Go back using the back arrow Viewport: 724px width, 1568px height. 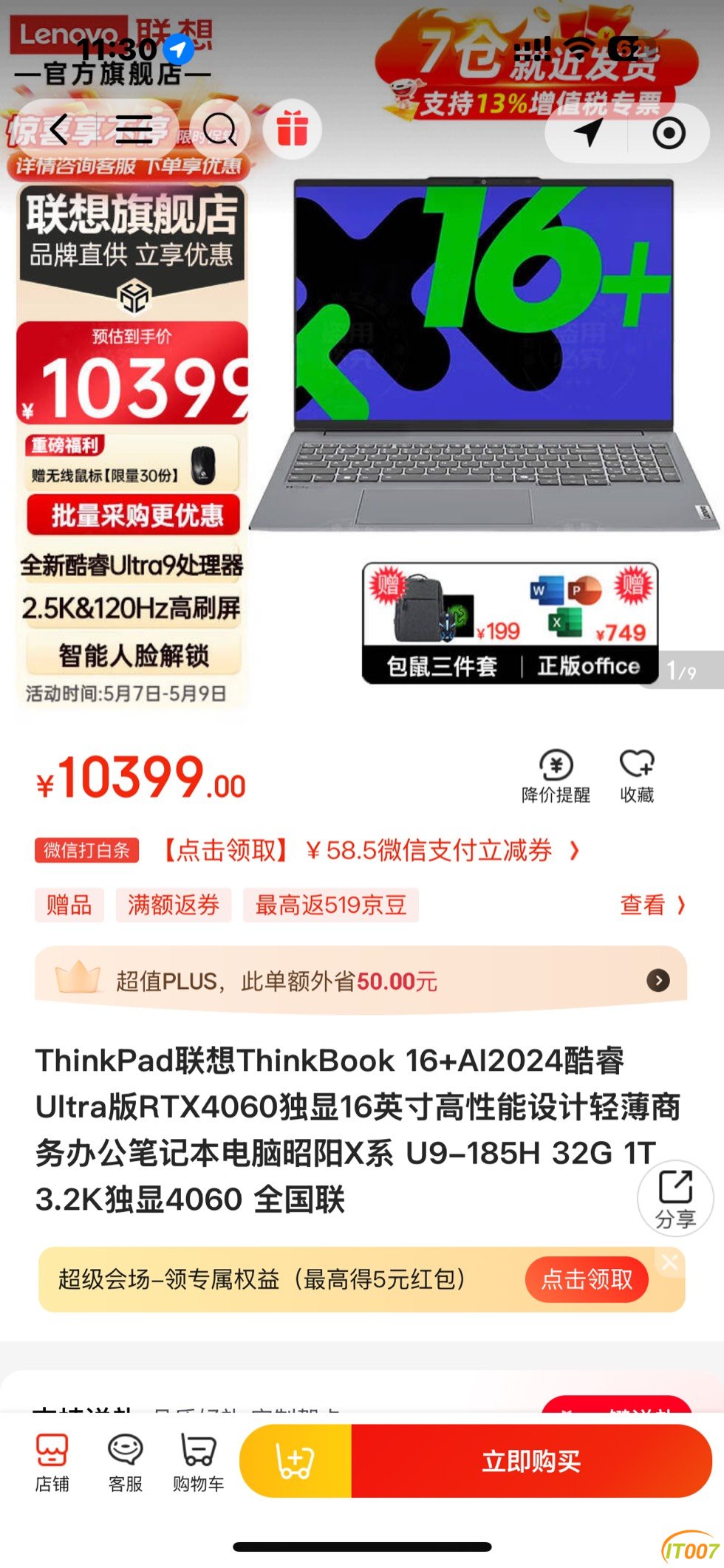click(59, 130)
